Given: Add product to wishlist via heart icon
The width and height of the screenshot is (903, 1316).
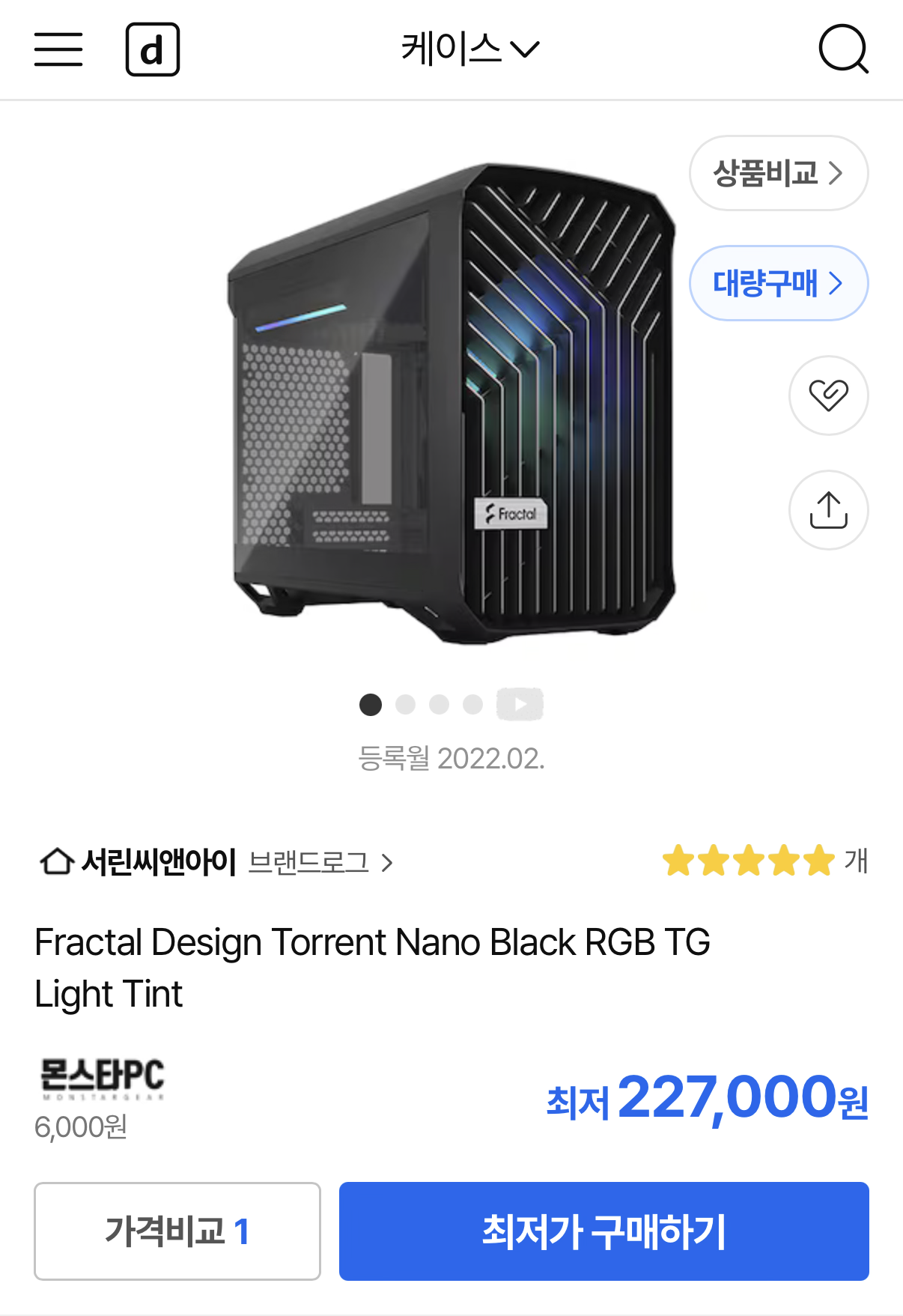Looking at the screenshot, I should [x=828, y=395].
